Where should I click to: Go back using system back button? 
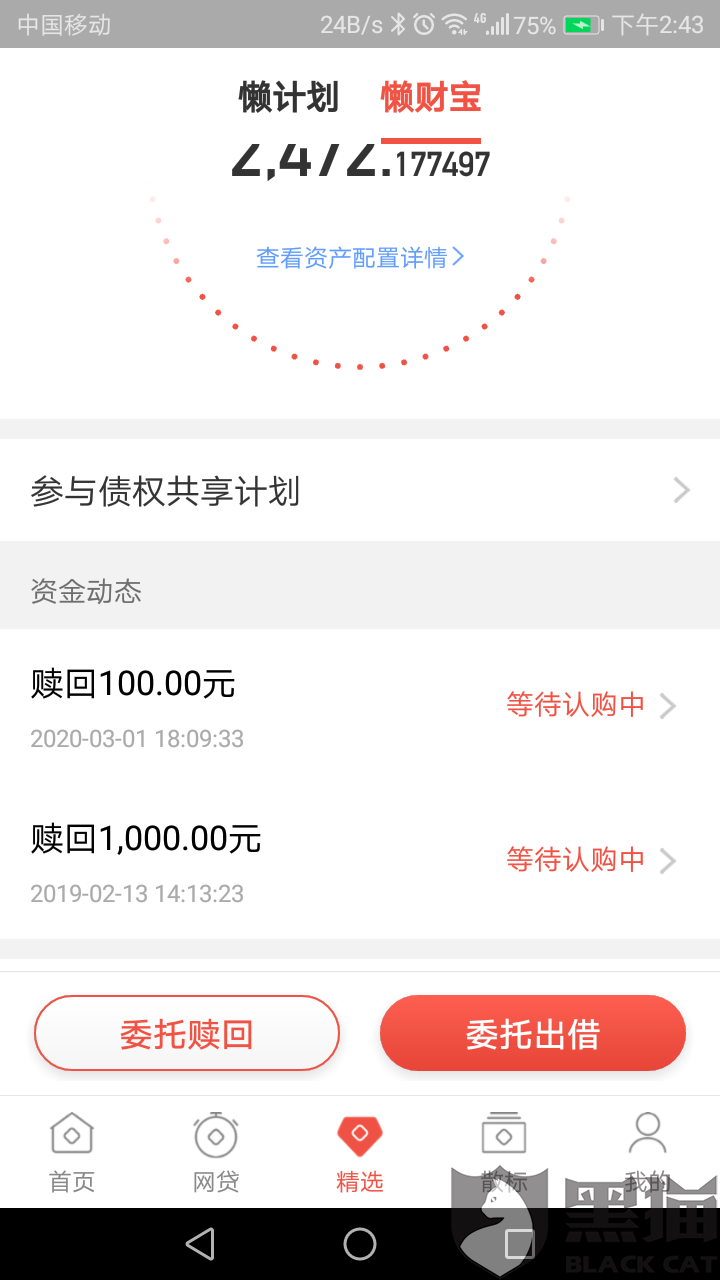pyautogui.click(x=200, y=1244)
